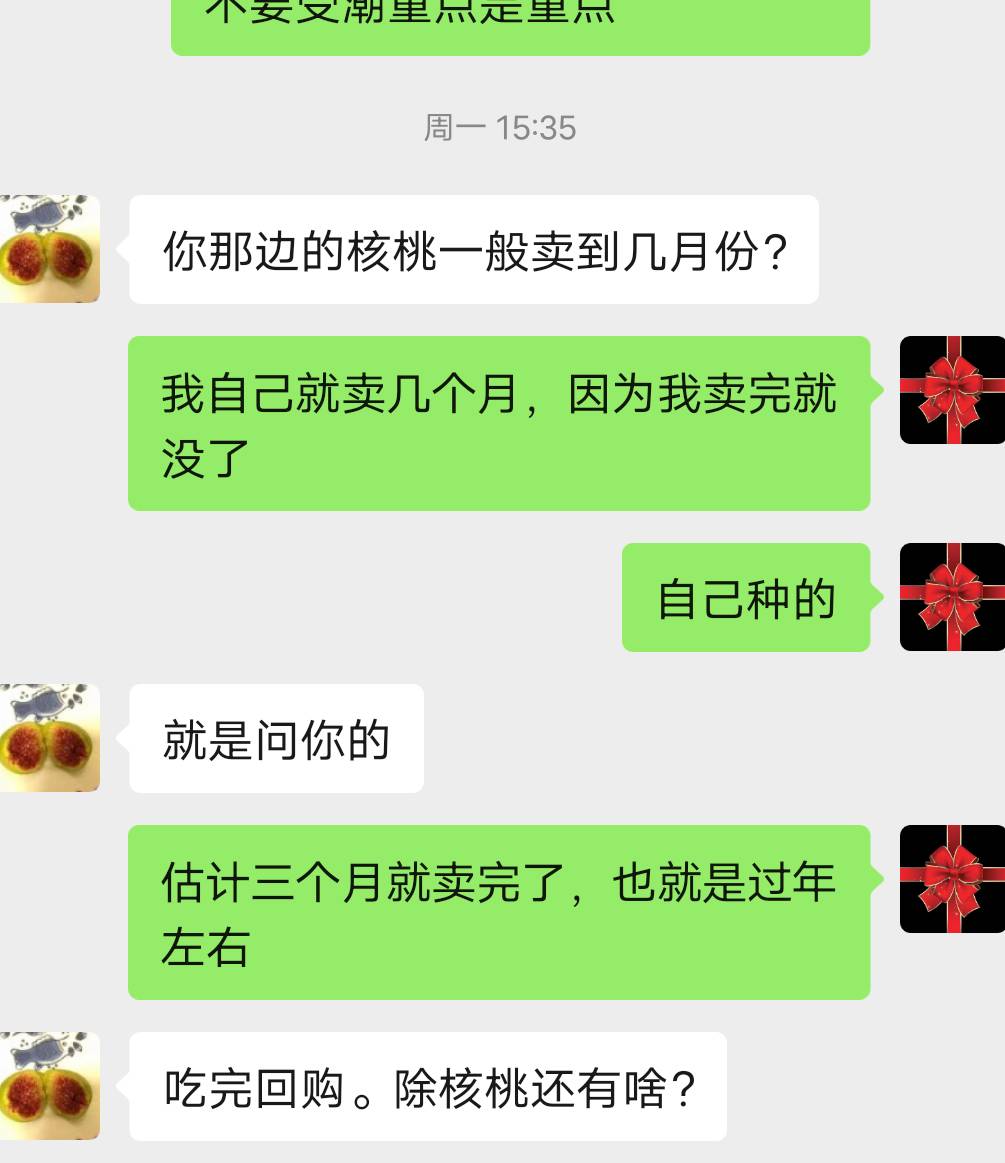Image resolution: width=1005 pixels, height=1163 pixels.
Task: Tap the gift-bow avatar next to "自己种的"
Action: coord(952,597)
